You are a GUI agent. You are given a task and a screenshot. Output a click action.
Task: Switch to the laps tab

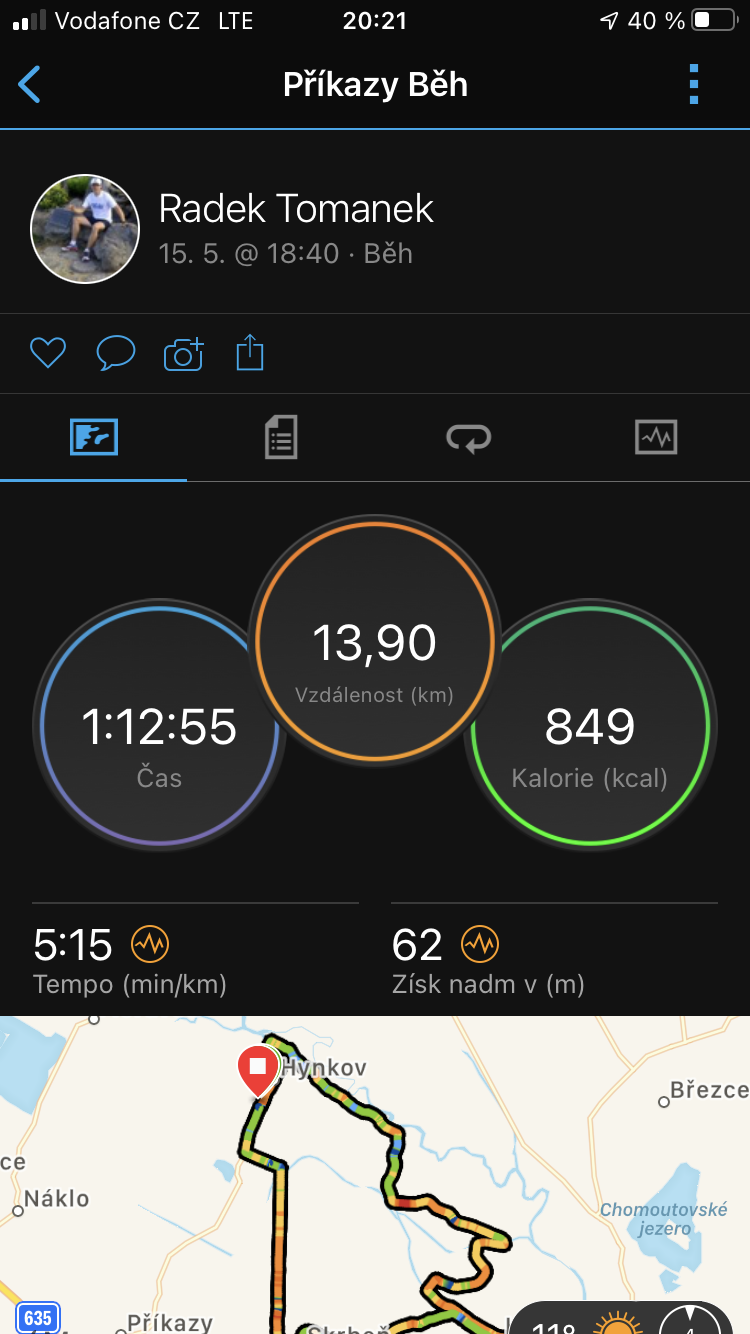[469, 437]
